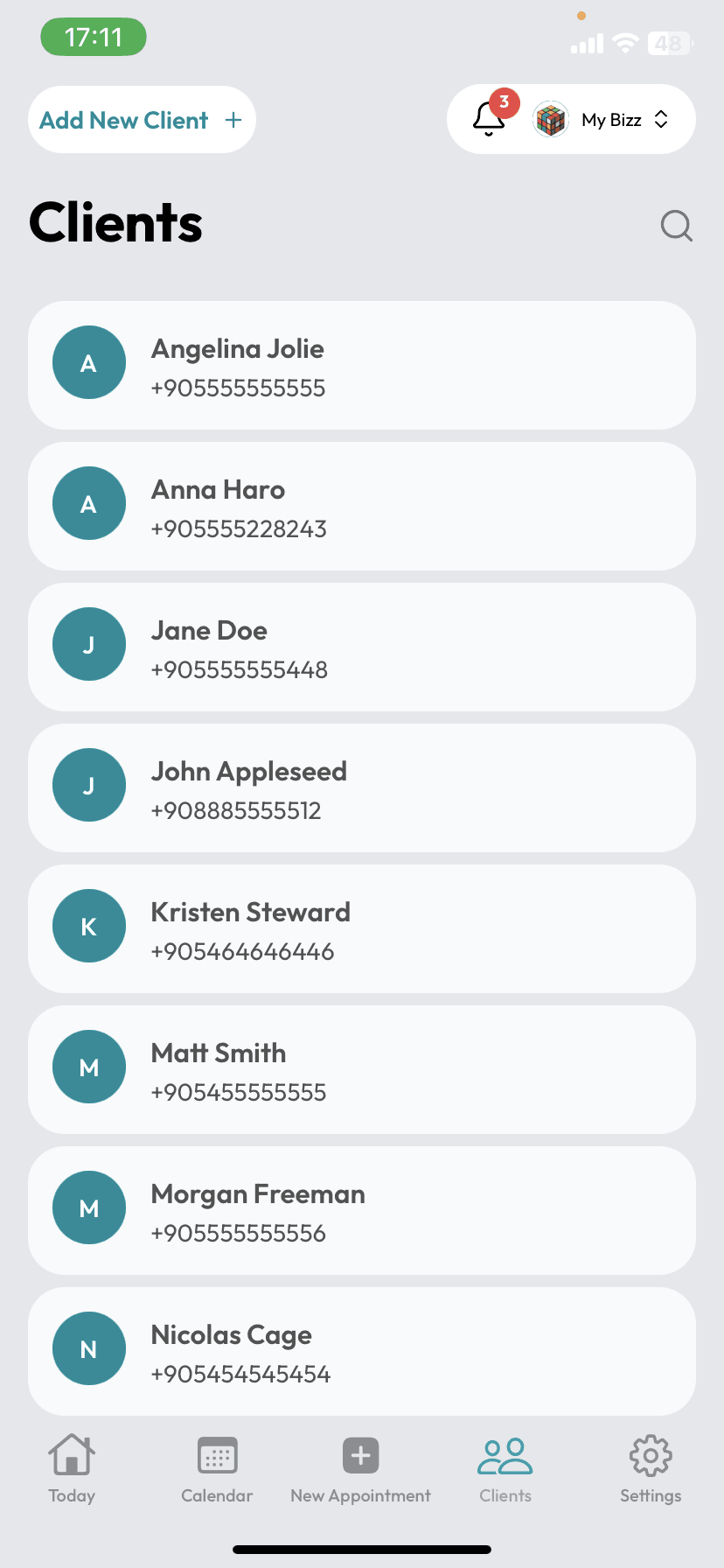Screen dimensions: 724x1568
Task: Open notifications via bell icon
Action: 489,120
